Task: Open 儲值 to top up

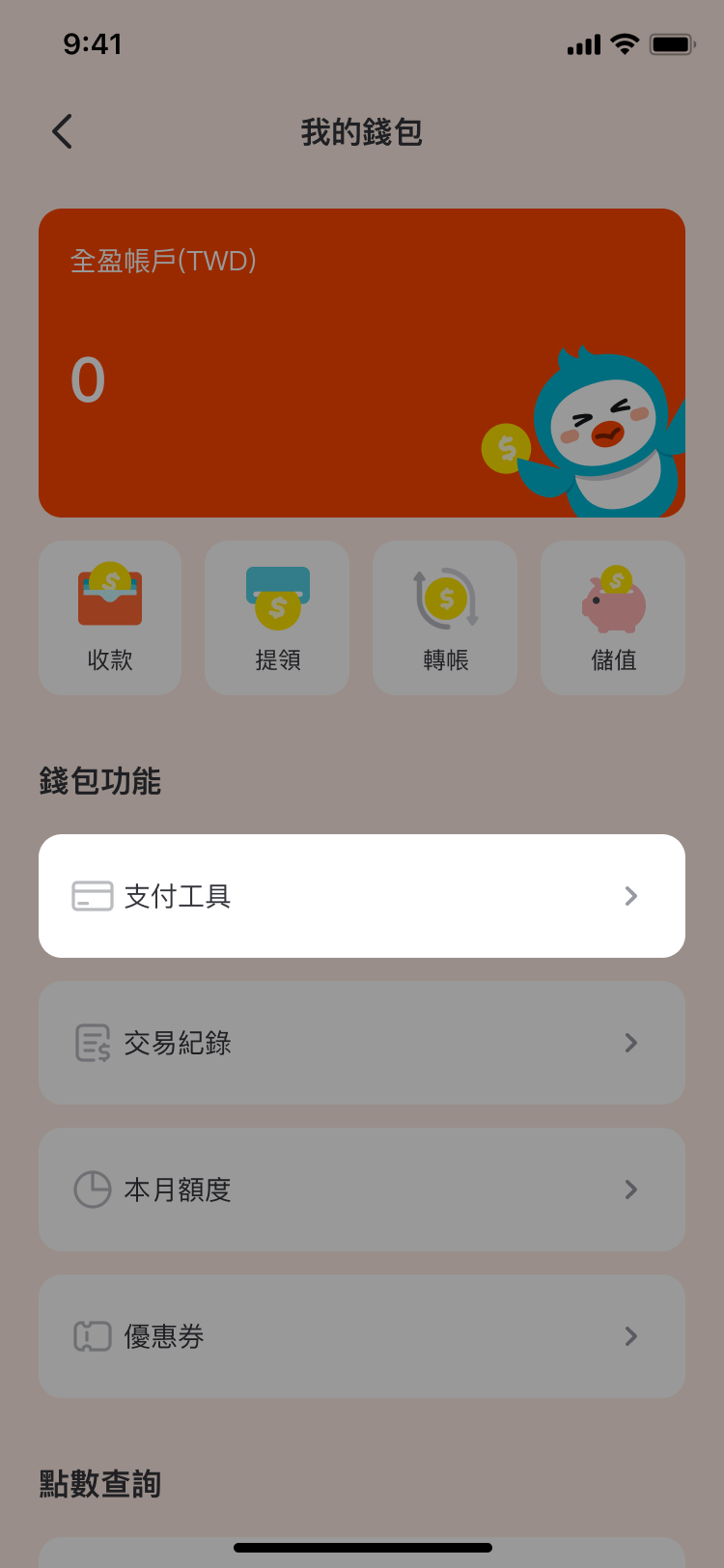Action: point(613,618)
